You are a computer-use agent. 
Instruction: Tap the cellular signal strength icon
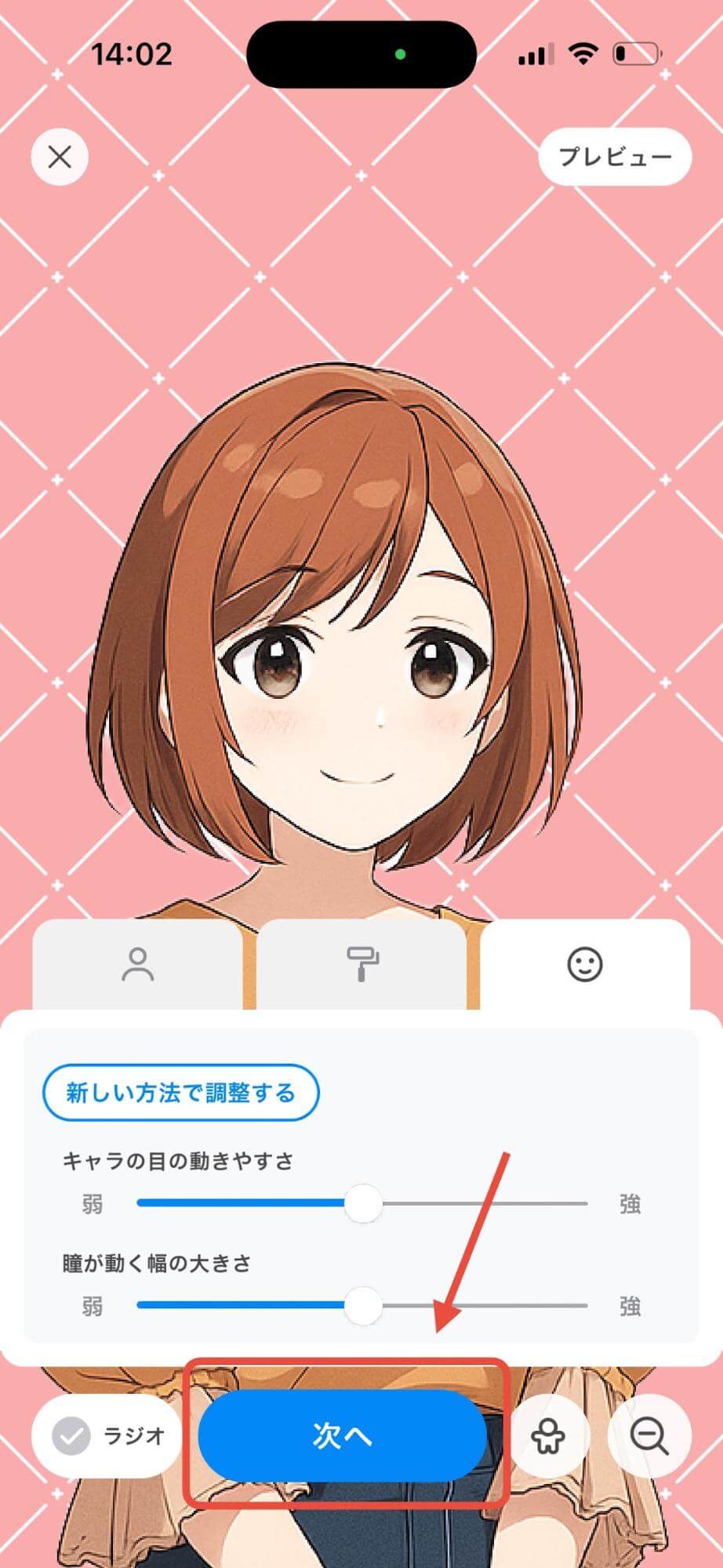pyautogui.click(x=536, y=53)
